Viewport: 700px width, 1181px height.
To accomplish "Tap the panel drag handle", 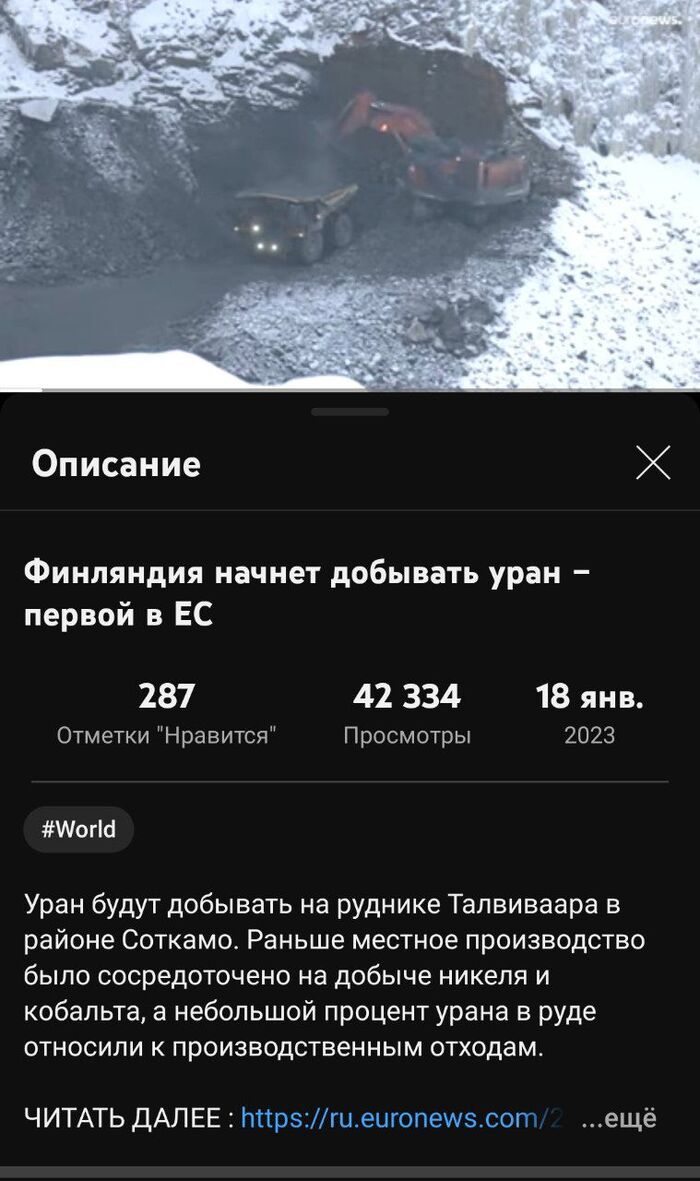I will [x=350, y=411].
